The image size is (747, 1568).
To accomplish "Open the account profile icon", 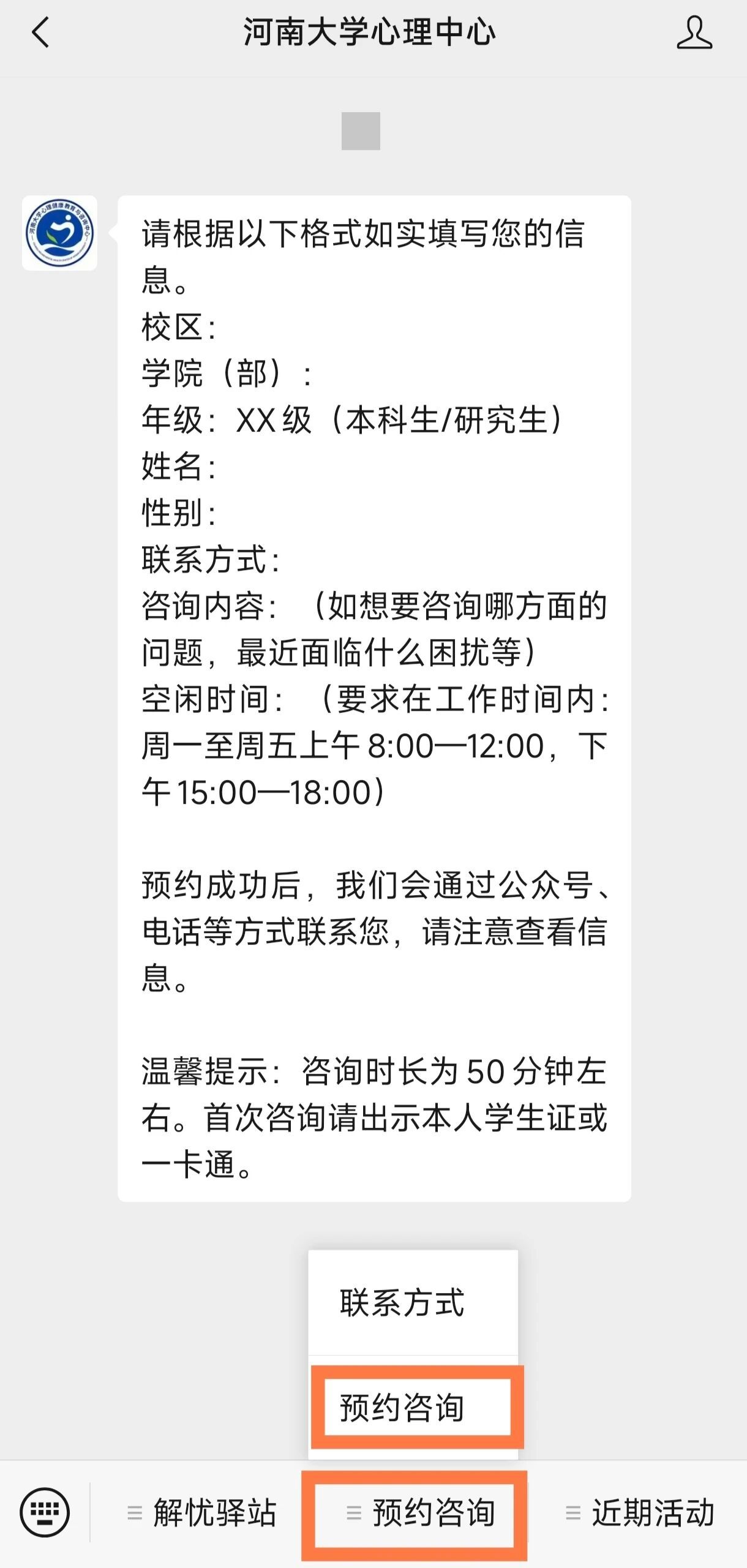I will coord(694,33).
